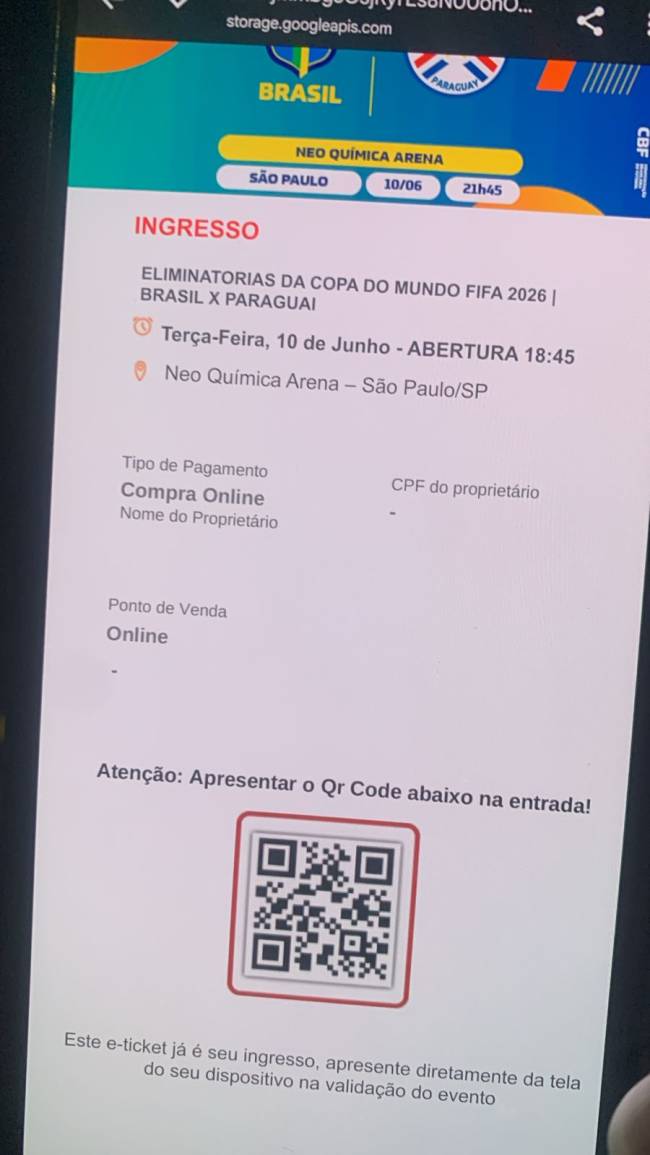
Task: Tap the storage.googleapis.com address bar
Action: [308, 27]
